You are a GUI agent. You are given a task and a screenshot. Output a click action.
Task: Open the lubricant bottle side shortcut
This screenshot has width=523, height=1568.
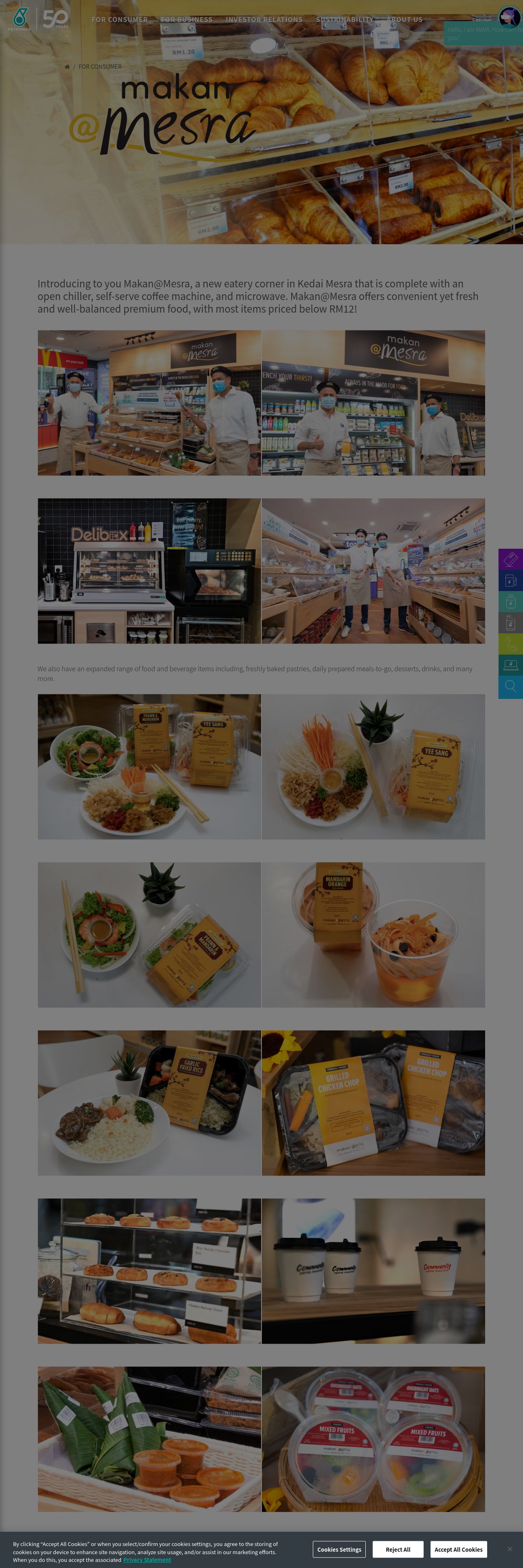pyautogui.click(x=510, y=623)
